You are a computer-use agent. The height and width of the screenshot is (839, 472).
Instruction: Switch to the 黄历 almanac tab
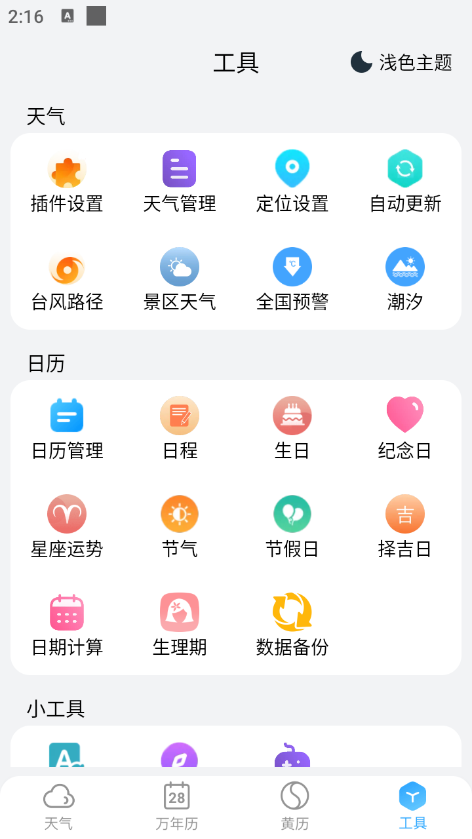tap(295, 806)
